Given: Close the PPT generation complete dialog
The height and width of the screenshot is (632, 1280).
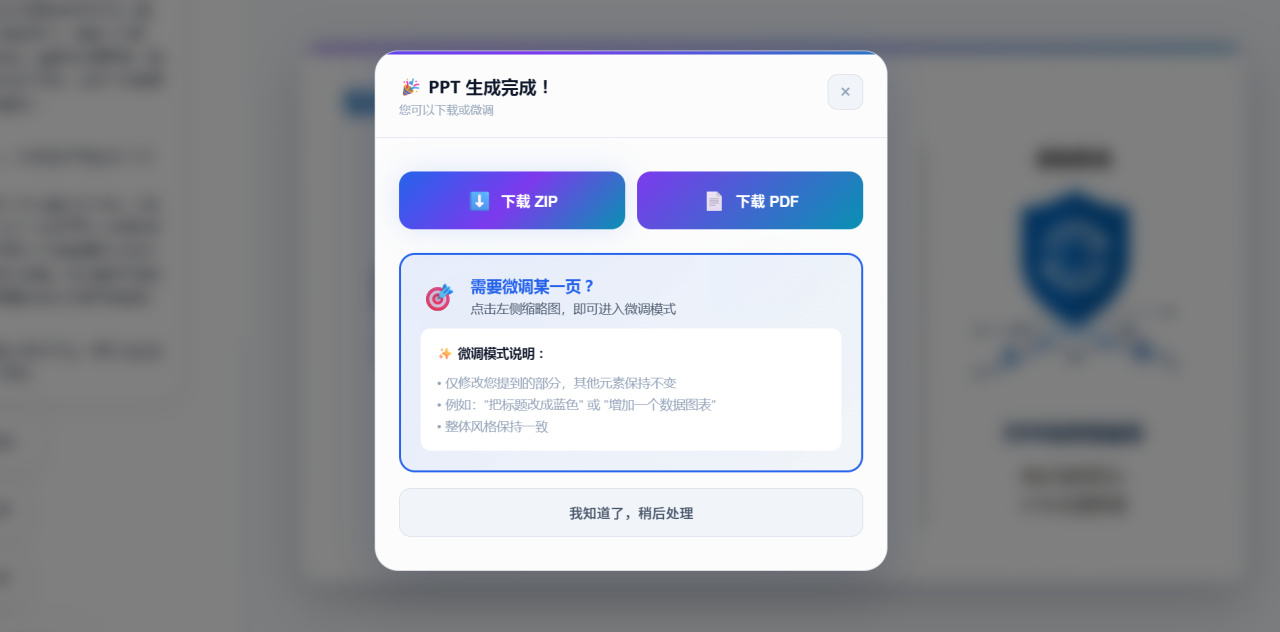Looking at the screenshot, I should (x=845, y=92).
